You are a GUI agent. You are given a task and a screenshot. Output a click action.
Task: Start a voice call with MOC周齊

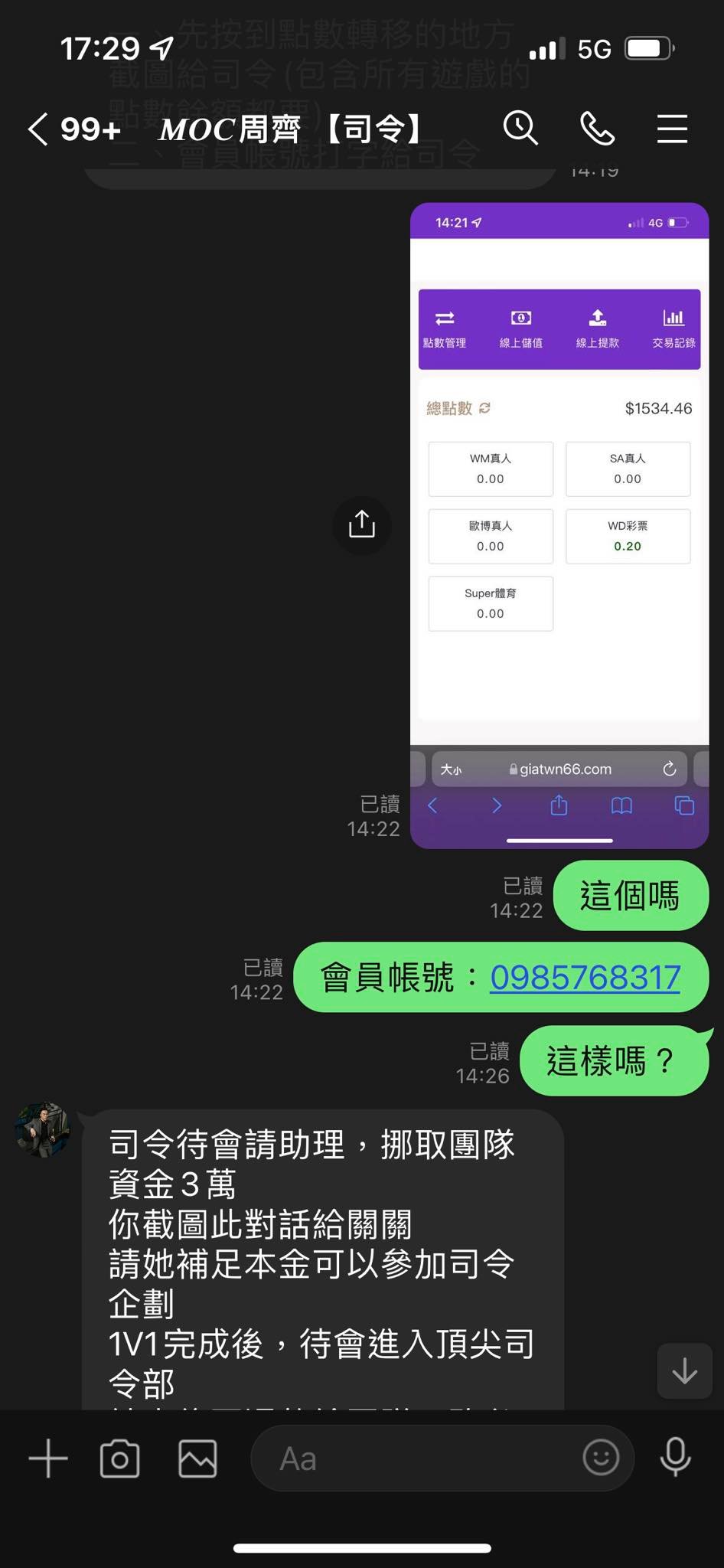pos(597,128)
